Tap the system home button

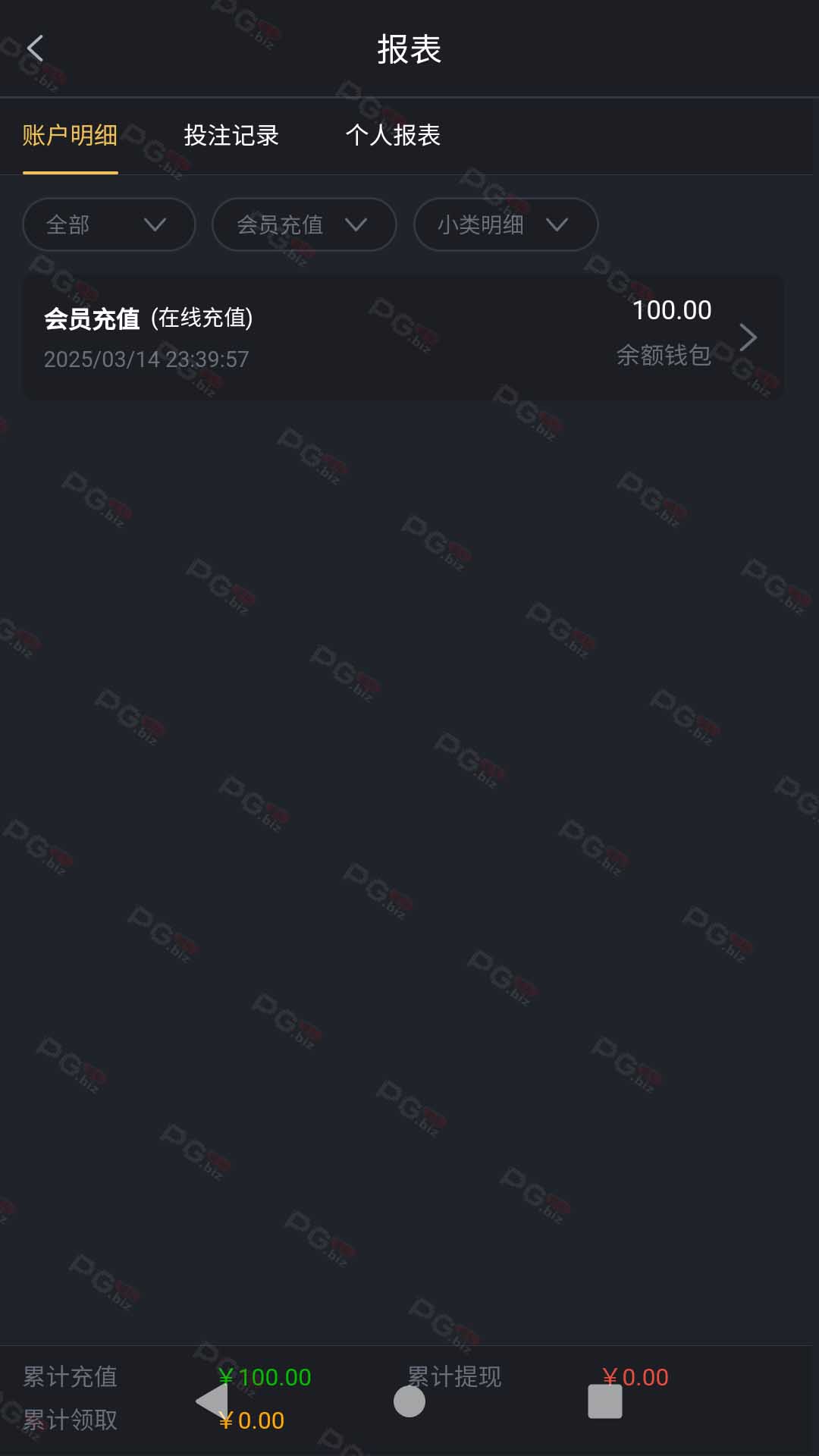pyautogui.click(x=409, y=1401)
